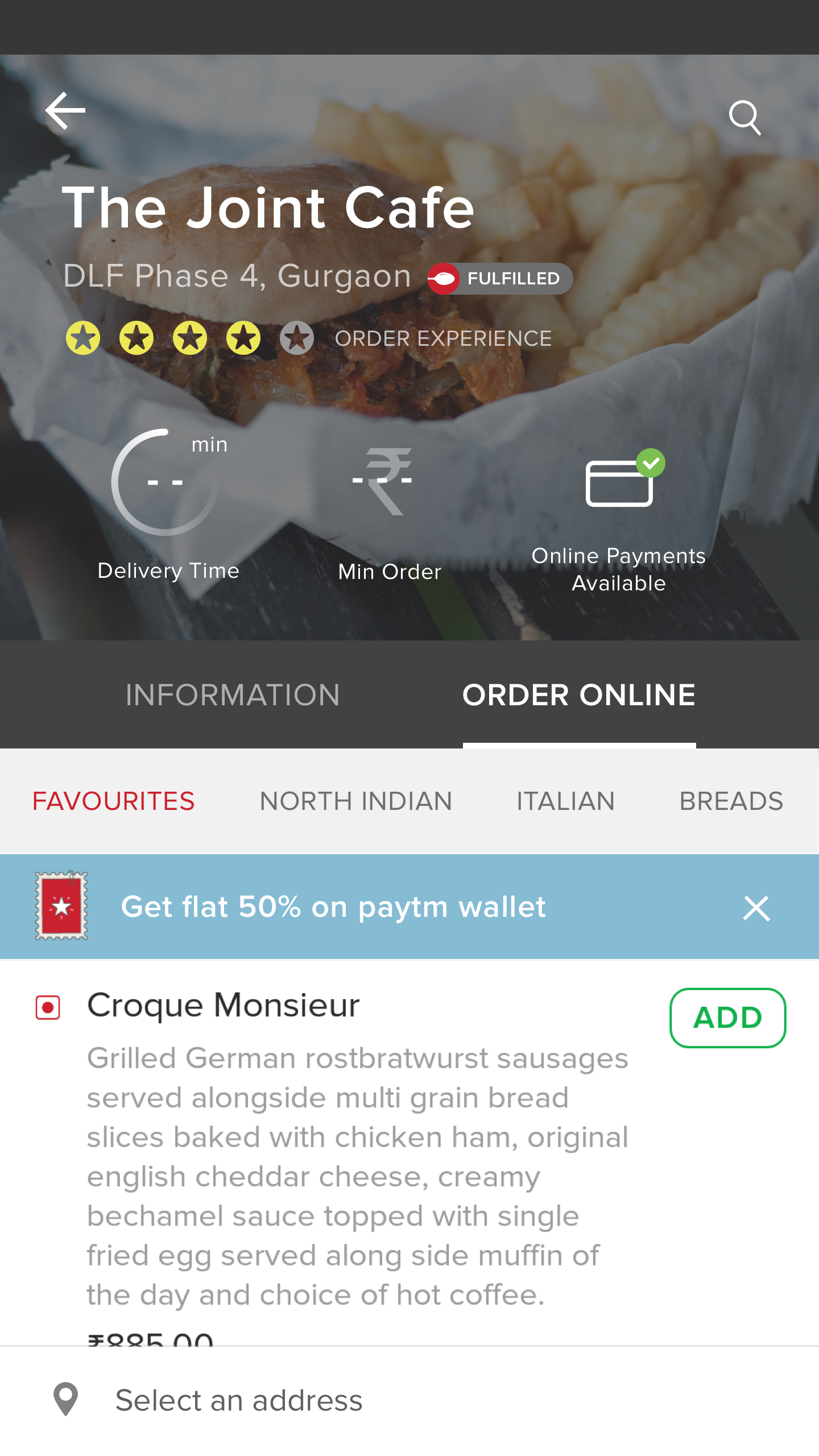Select the Order Online tab
The width and height of the screenshot is (819, 1456).
pyautogui.click(x=578, y=695)
